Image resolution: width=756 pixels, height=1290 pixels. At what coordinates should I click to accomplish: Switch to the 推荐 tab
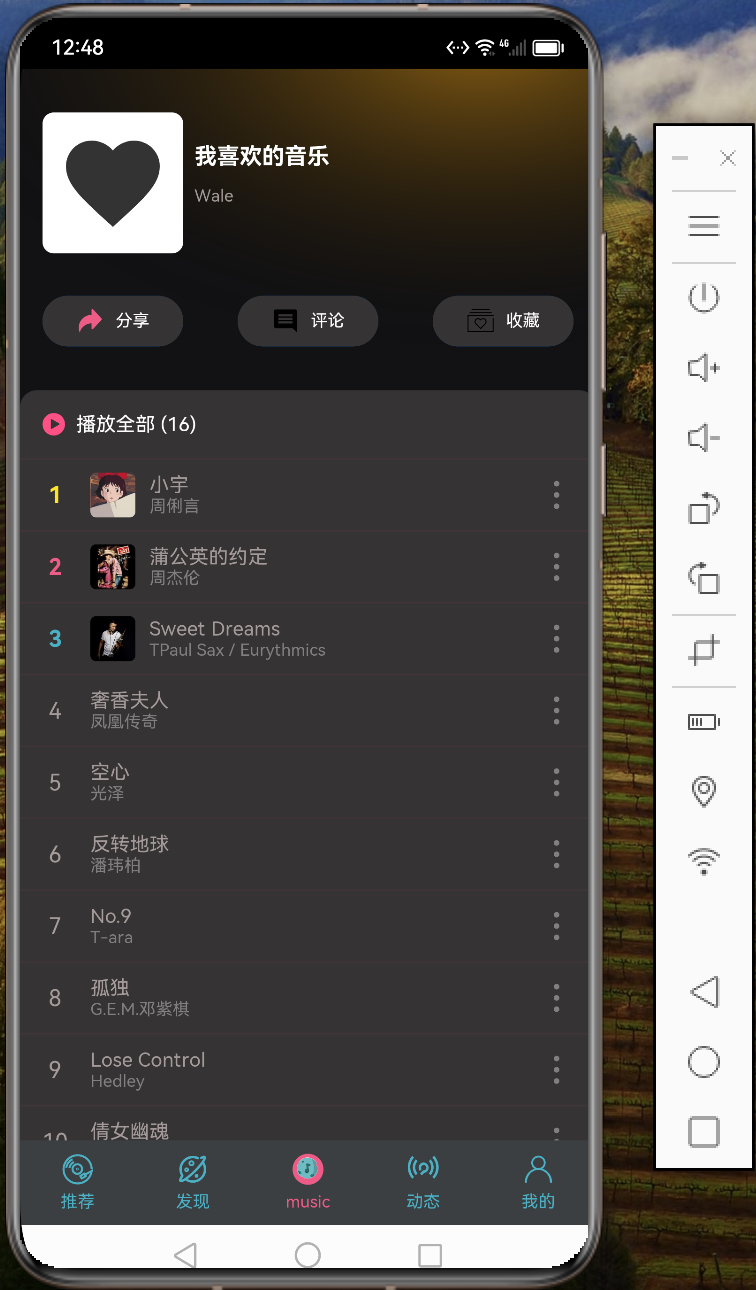pos(78,1182)
